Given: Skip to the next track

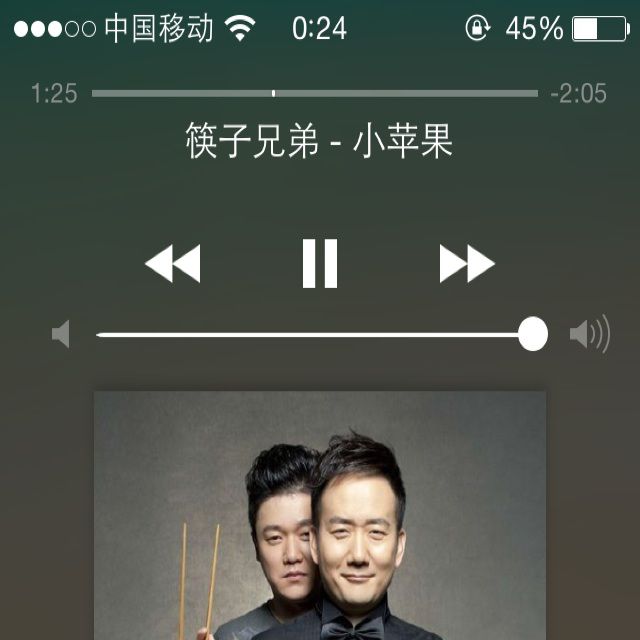Looking at the screenshot, I should 467,264.
